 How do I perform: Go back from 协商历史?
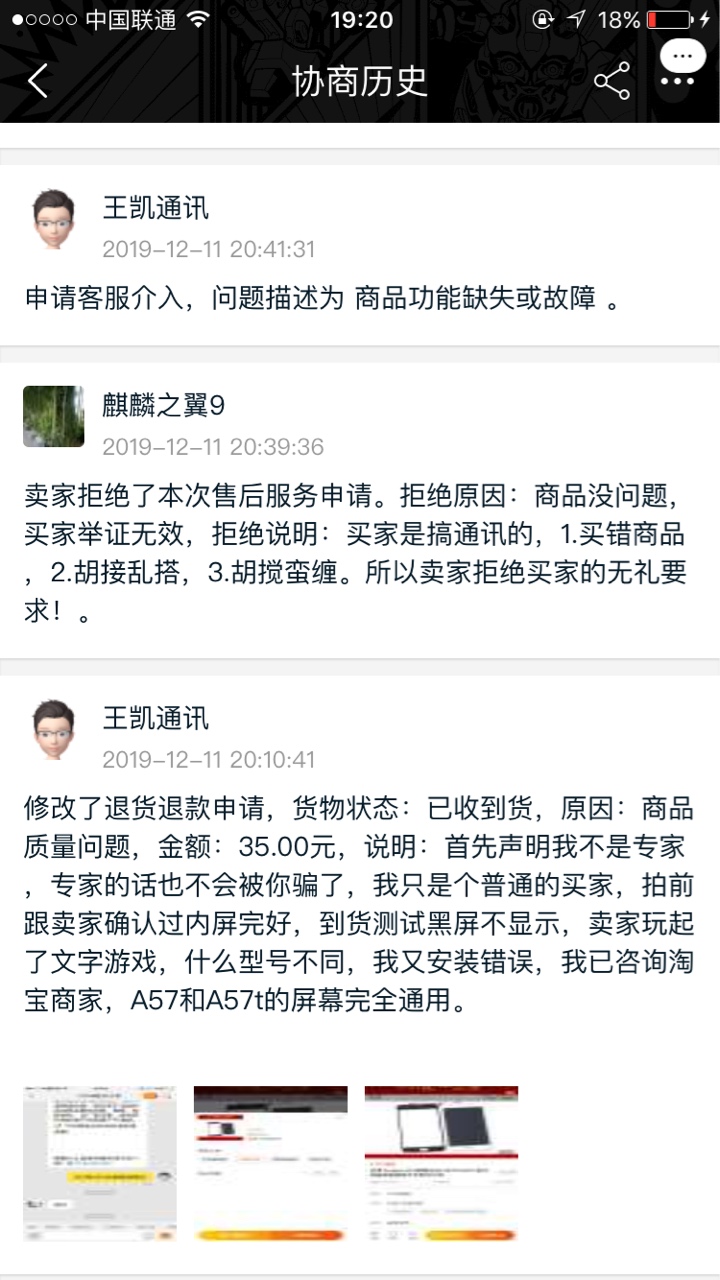tap(38, 81)
